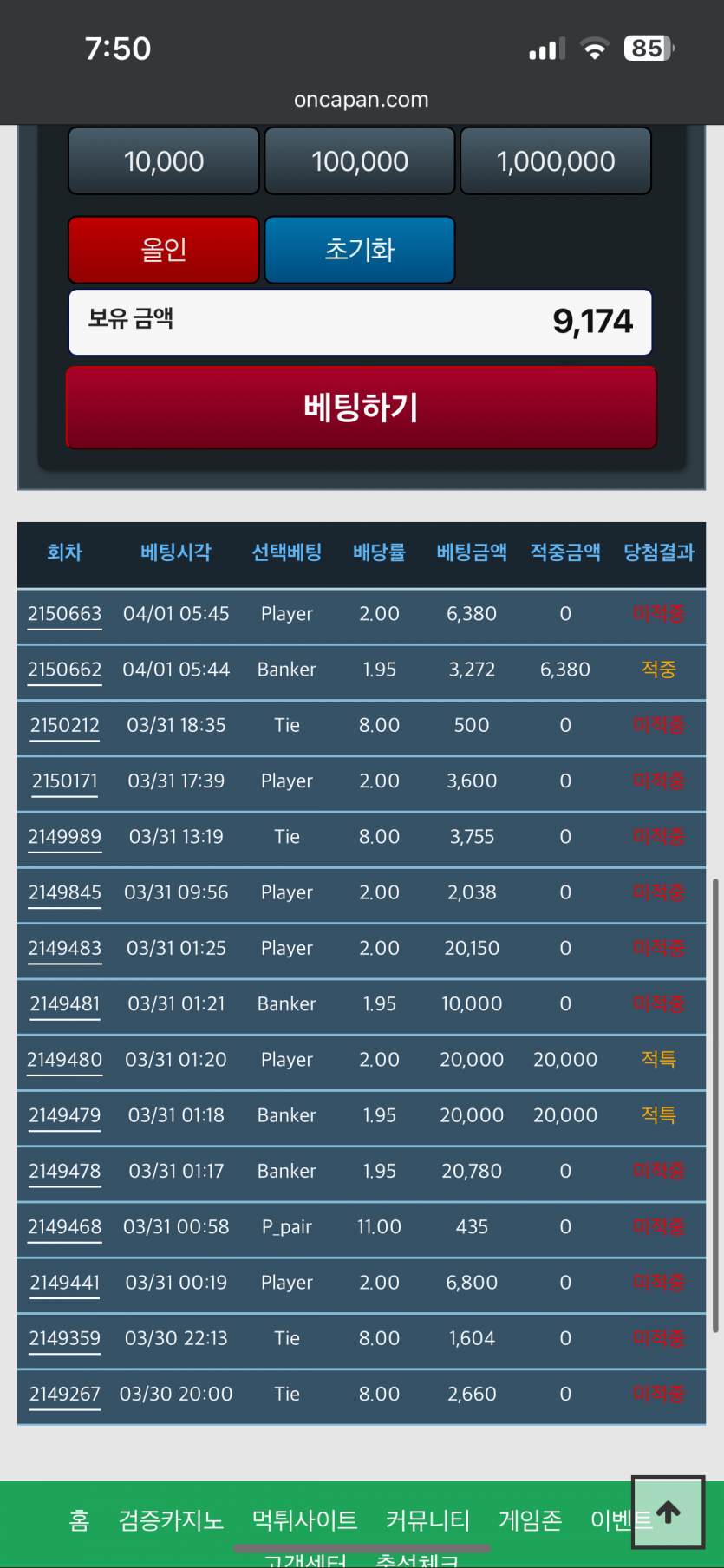Image resolution: width=724 pixels, height=1568 pixels.
Task: Open round number 2149267
Action: [x=65, y=1395]
